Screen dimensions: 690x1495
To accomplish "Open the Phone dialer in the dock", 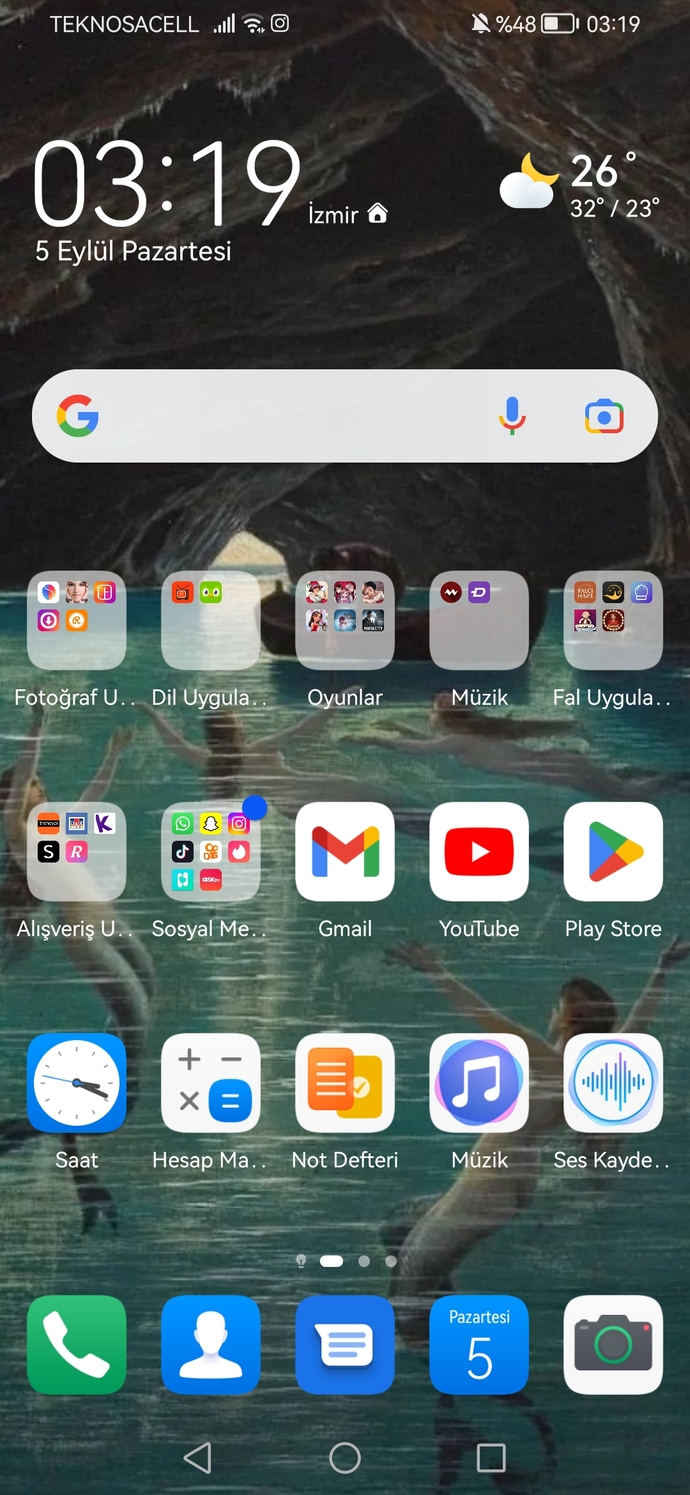I will pyautogui.click(x=77, y=1345).
